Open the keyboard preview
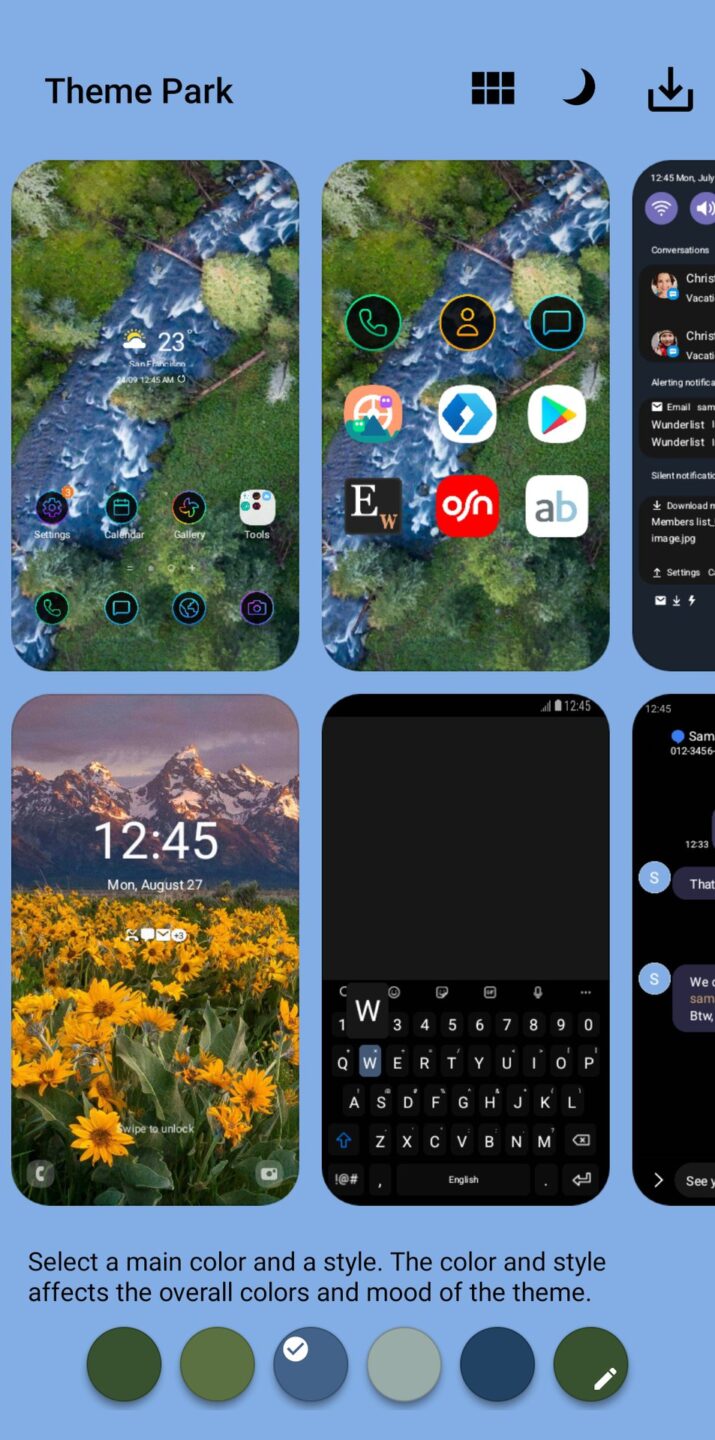715x1440 pixels. (466, 950)
